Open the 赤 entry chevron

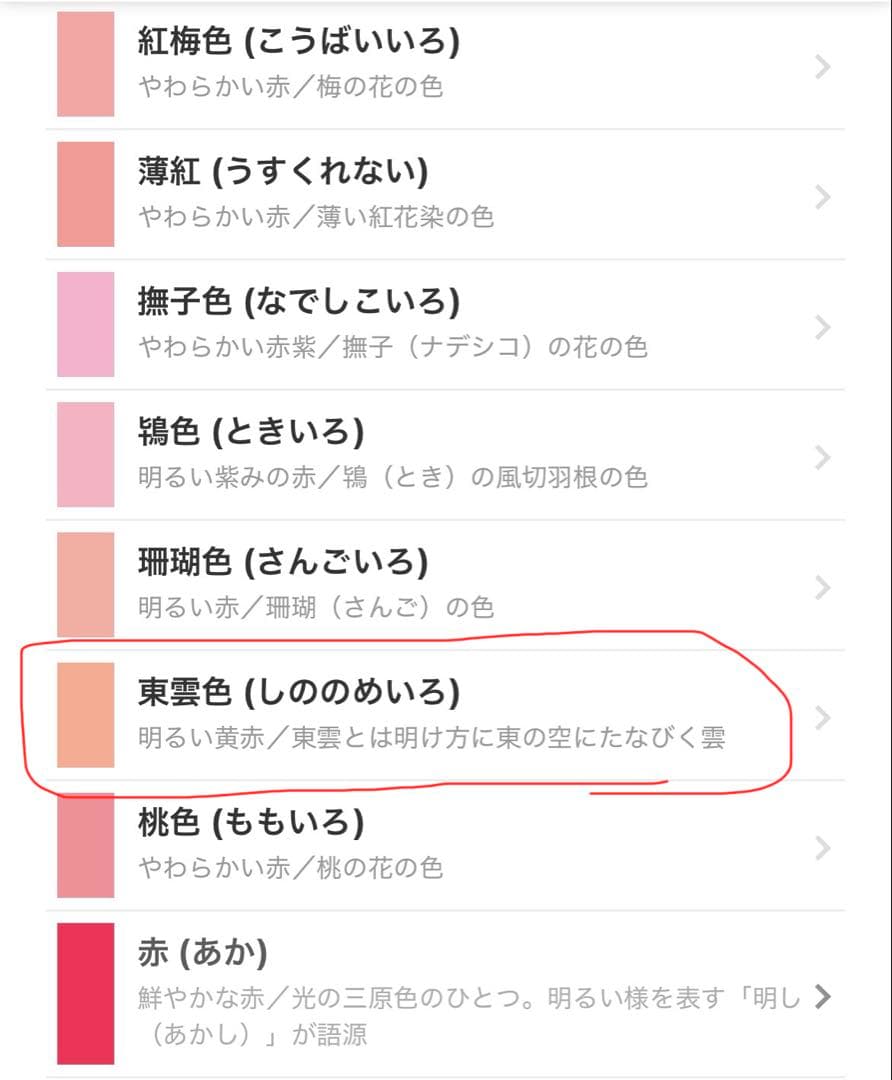822,996
